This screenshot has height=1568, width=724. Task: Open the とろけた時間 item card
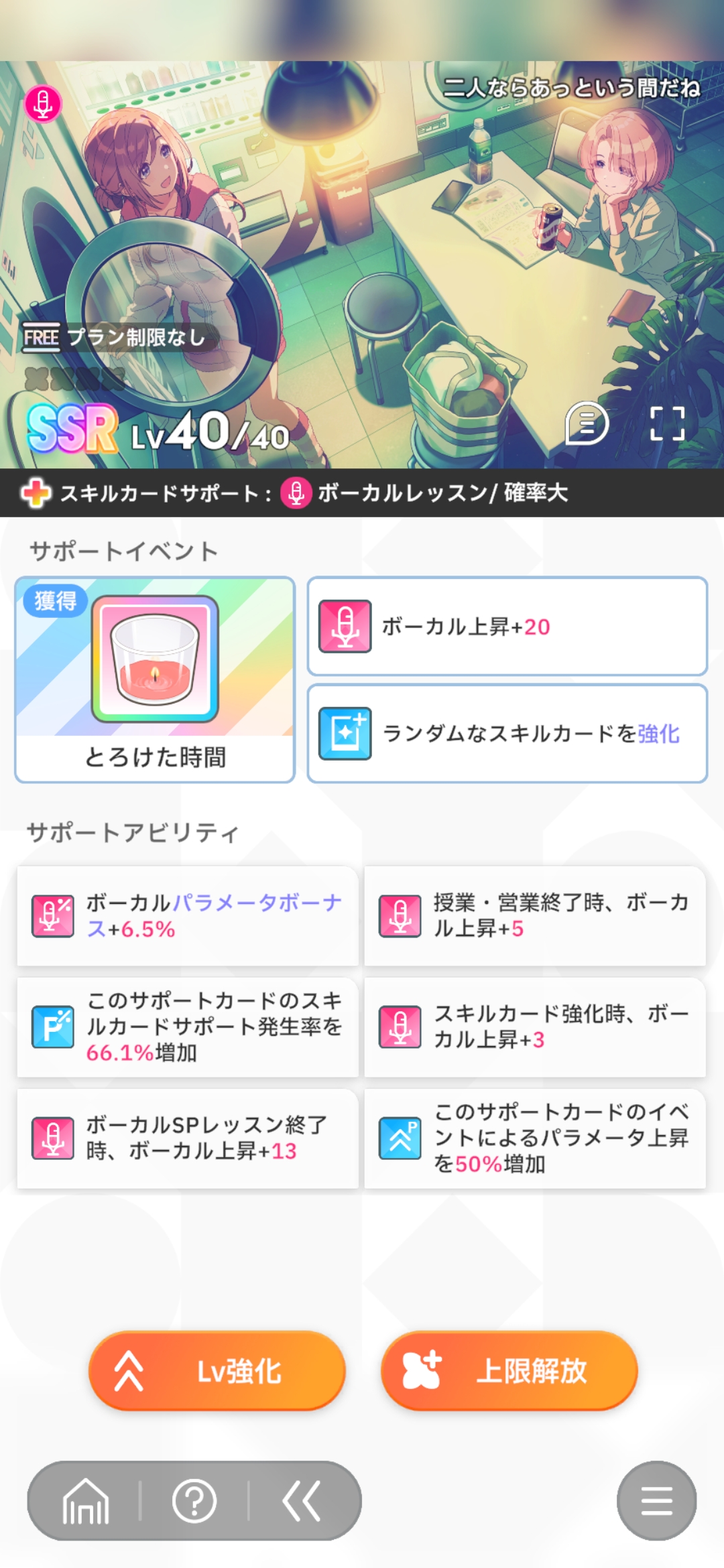pos(155,679)
